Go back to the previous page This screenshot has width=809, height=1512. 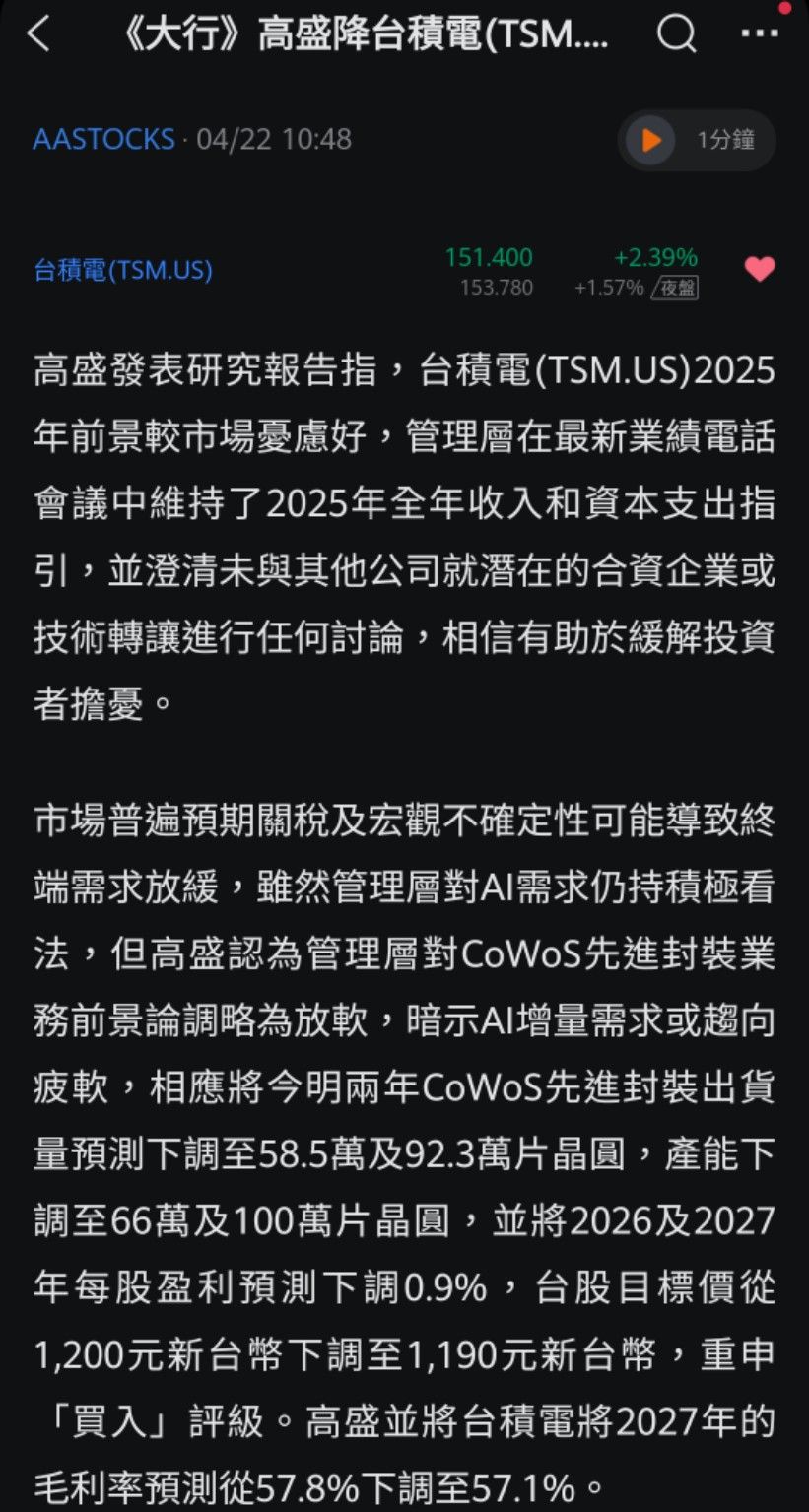(x=38, y=35)
